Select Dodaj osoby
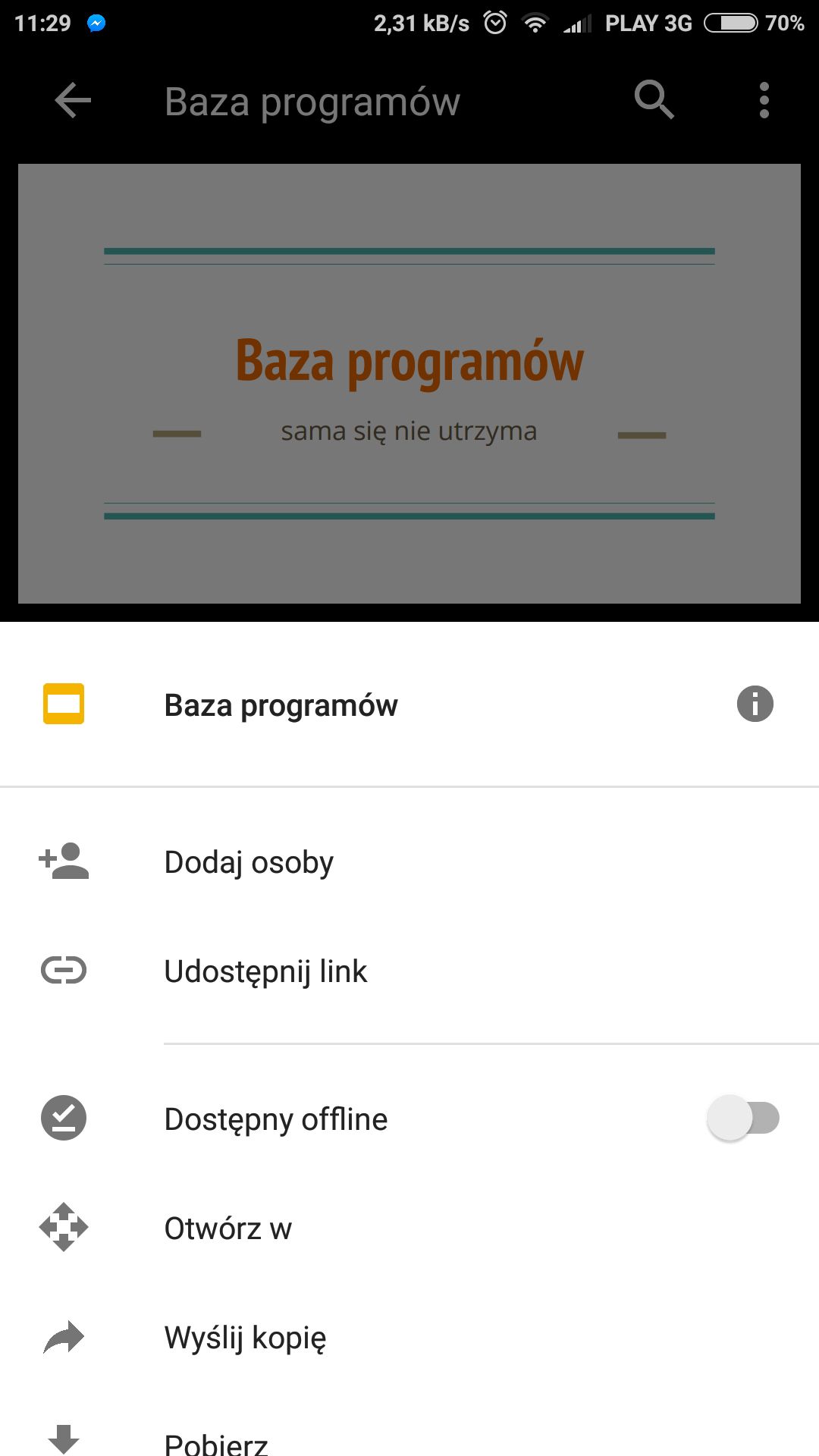Image resolution: width=819 pixels, height=1456 pixels. 409,862
